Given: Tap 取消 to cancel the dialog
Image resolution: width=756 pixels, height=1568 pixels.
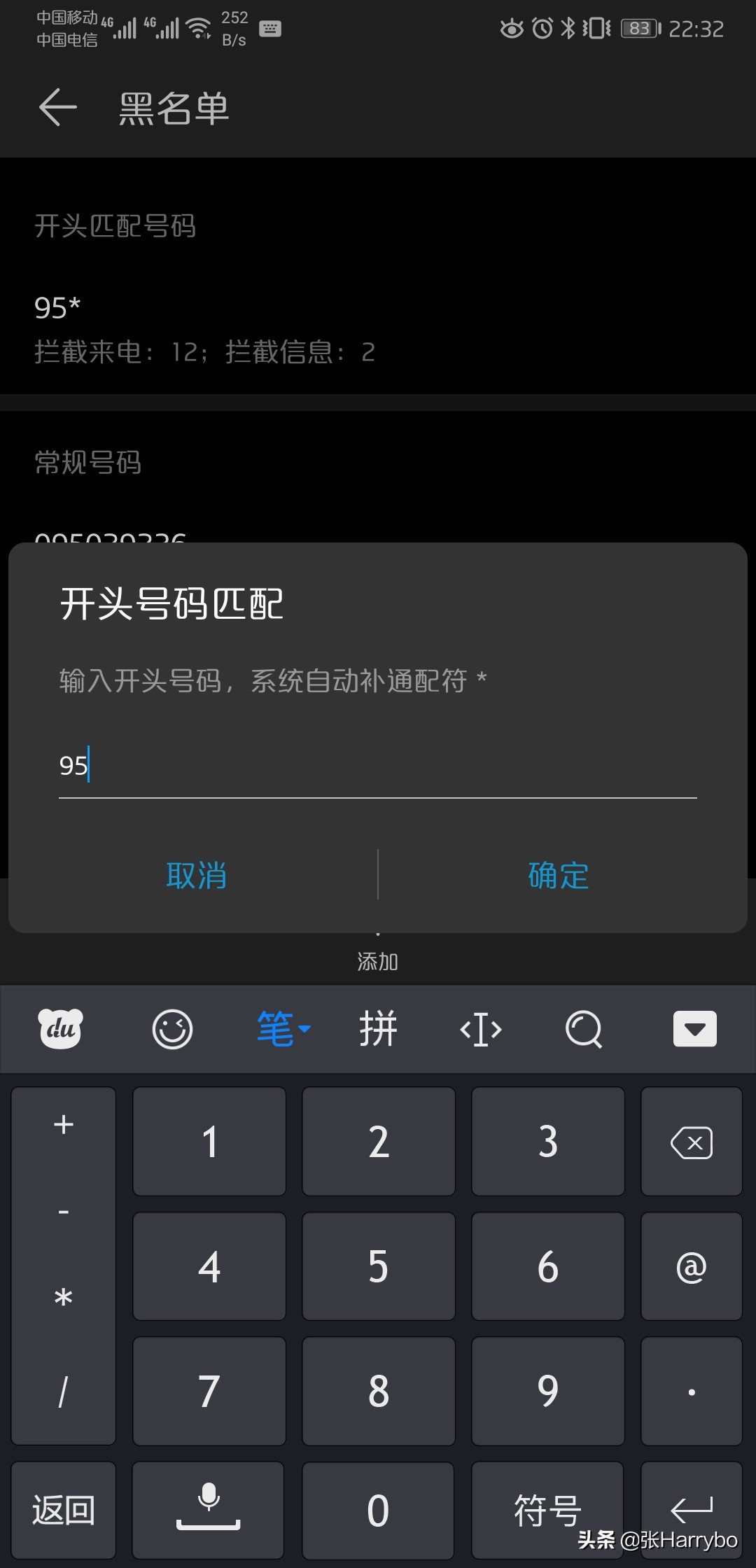Looking at the screenshot, I should pos(197,876).
